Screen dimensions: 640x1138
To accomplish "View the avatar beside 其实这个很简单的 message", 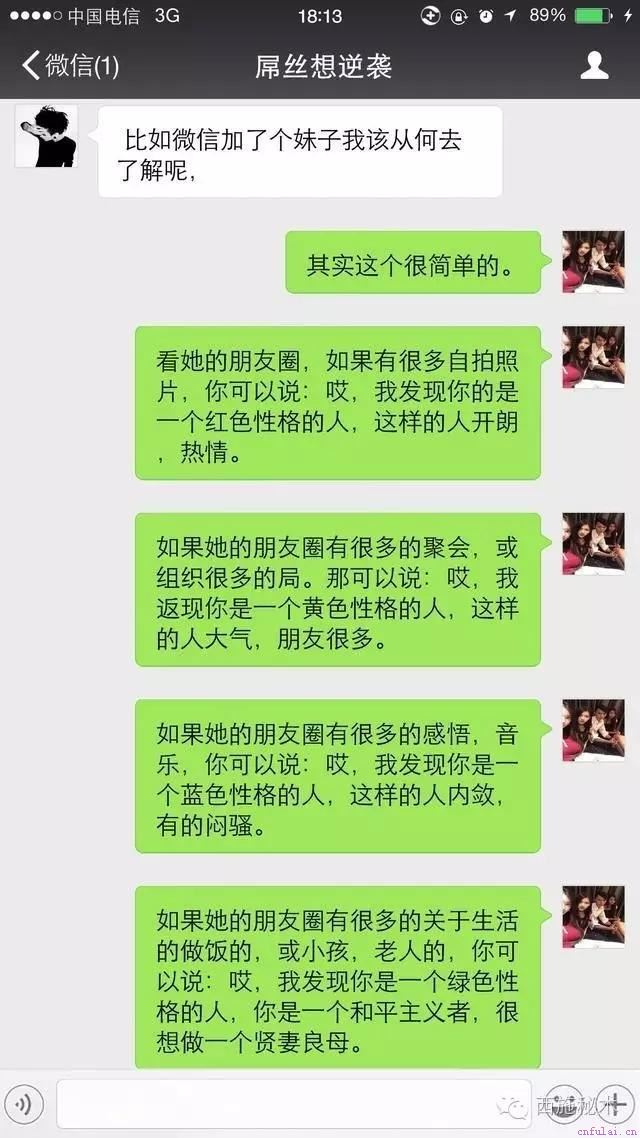I will point(593,262).
